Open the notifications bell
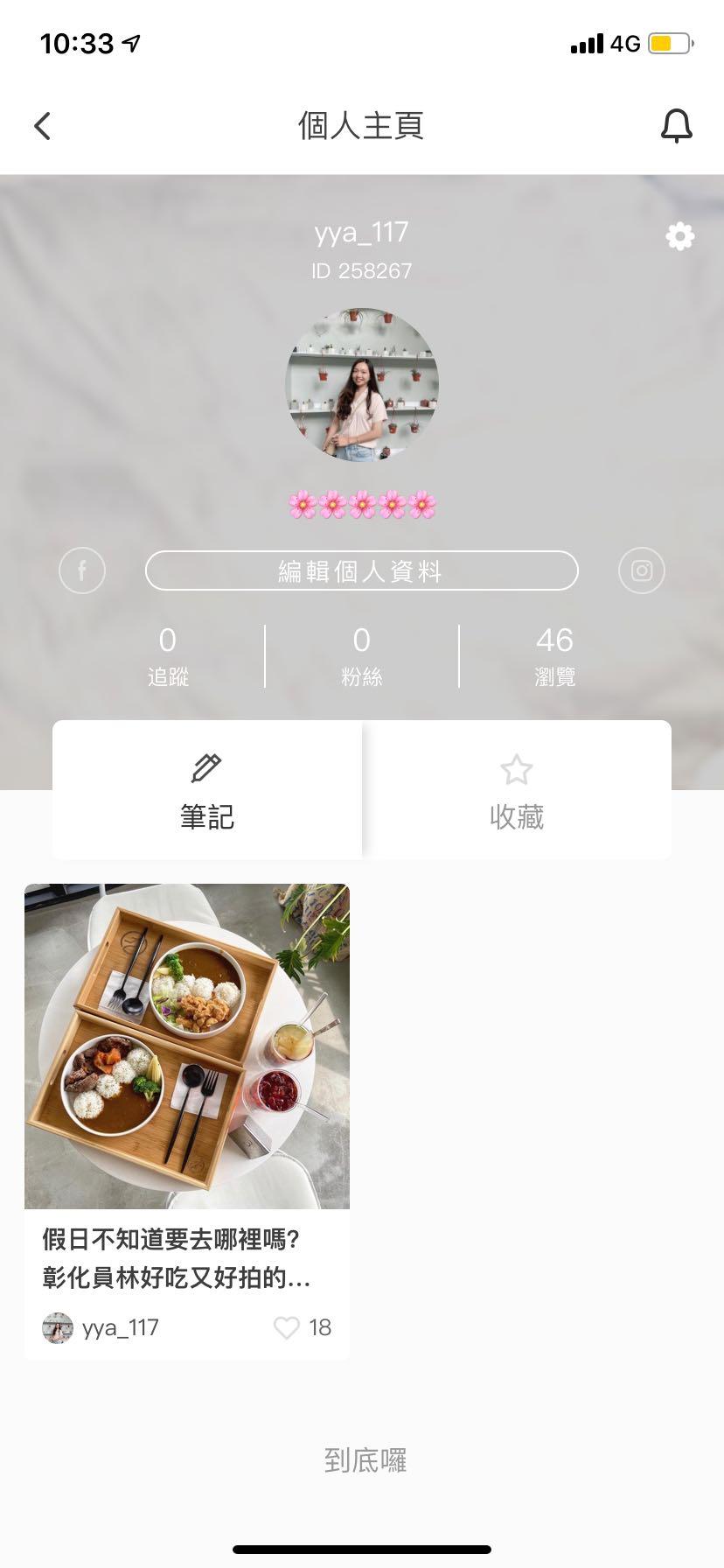Screen dimensions: 724x1568 tap(676, 126)
